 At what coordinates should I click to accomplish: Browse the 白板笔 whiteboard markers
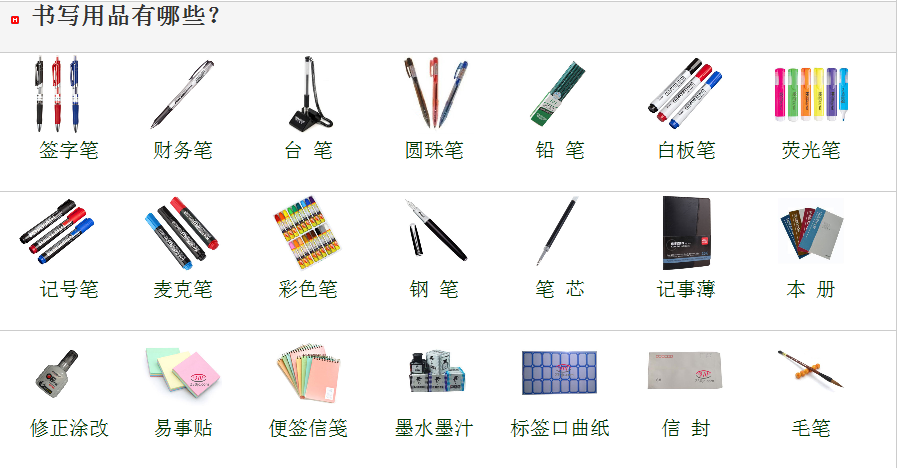point(686,150)
